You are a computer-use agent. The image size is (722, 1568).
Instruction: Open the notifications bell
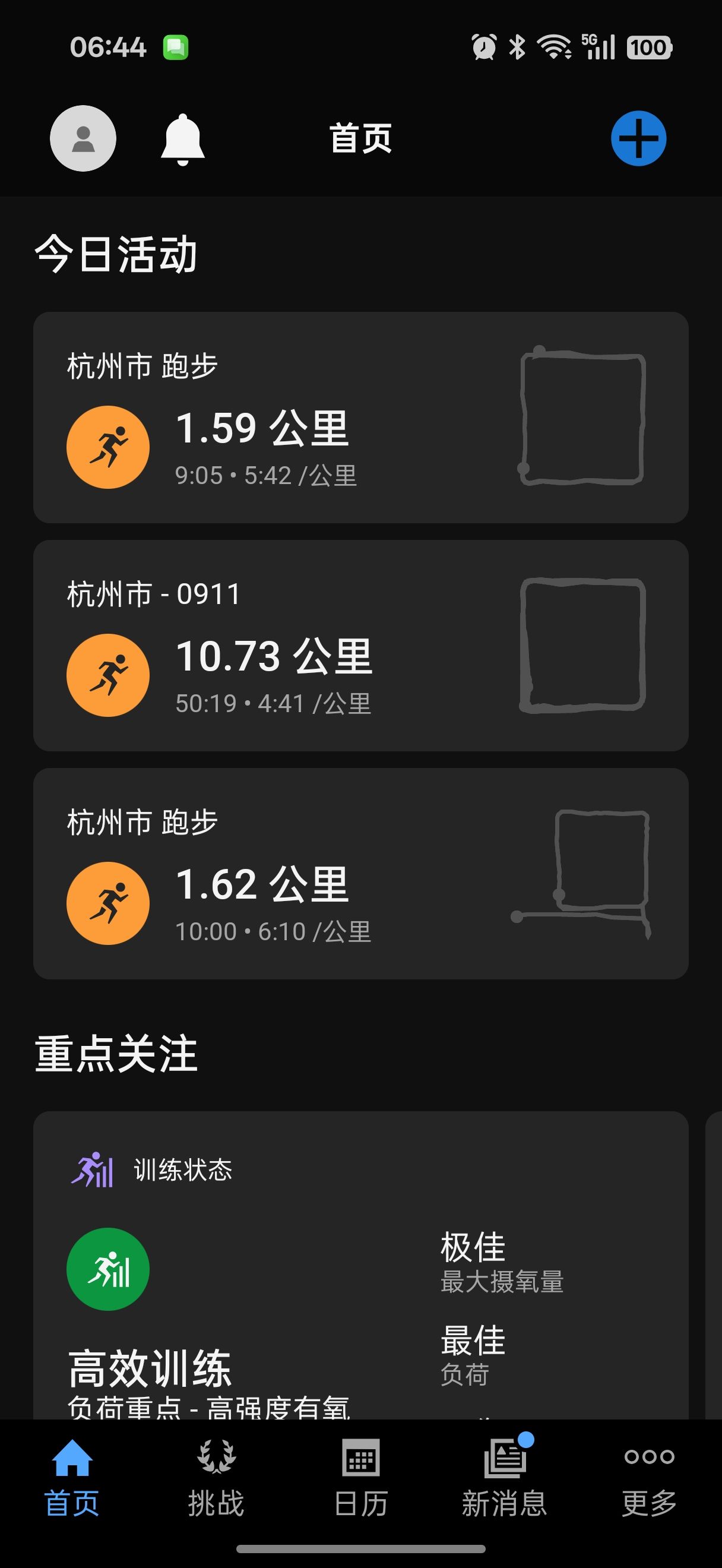coord(182,139)
